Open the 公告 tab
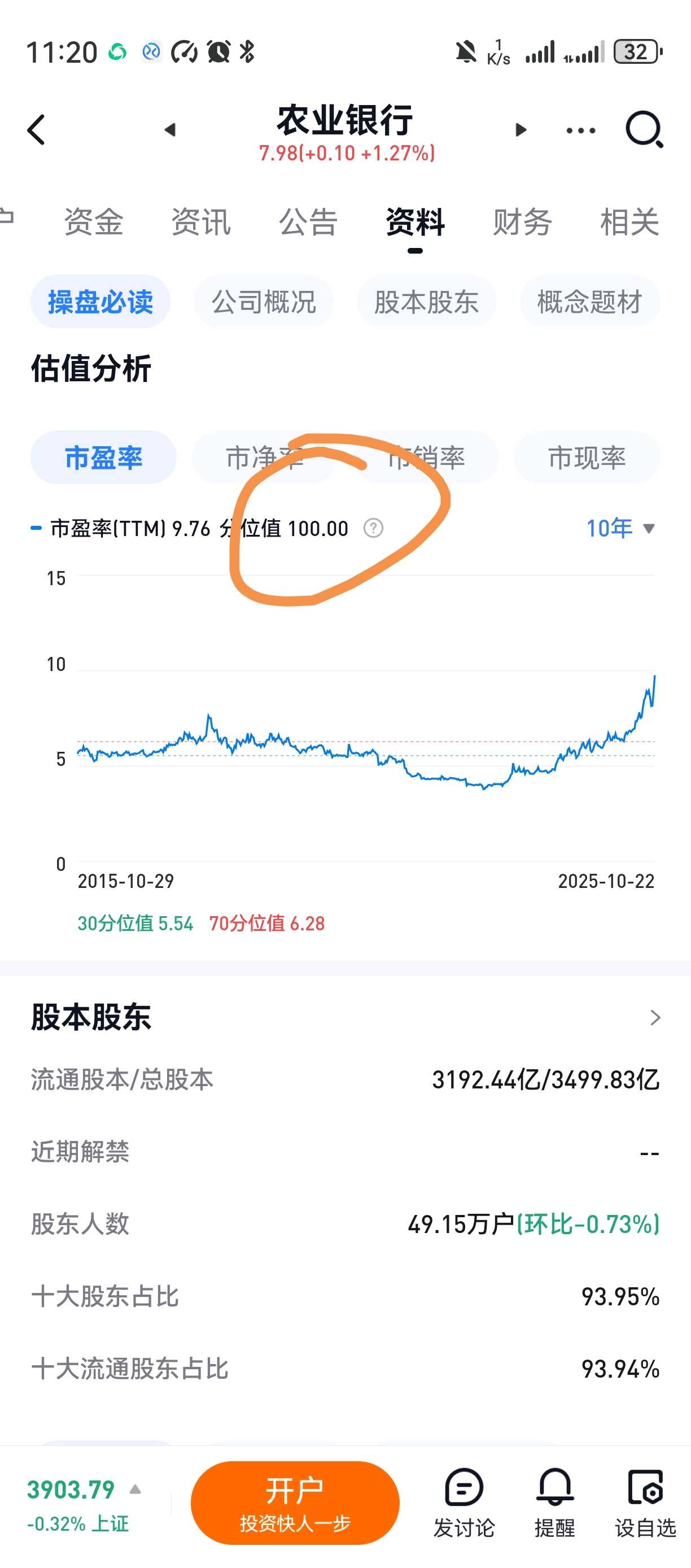 308,221
